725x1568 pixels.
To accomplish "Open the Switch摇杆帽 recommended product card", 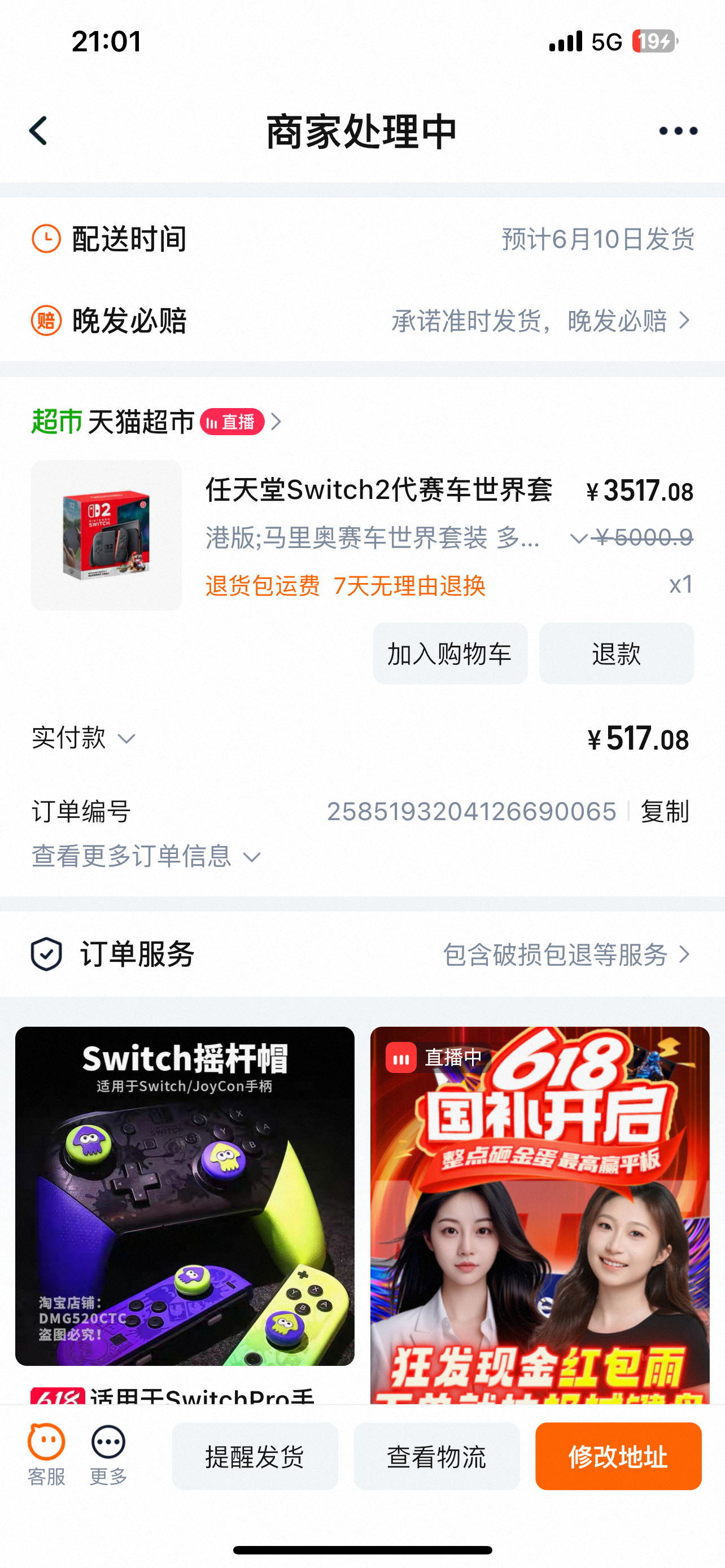I will click(185, 1196).
